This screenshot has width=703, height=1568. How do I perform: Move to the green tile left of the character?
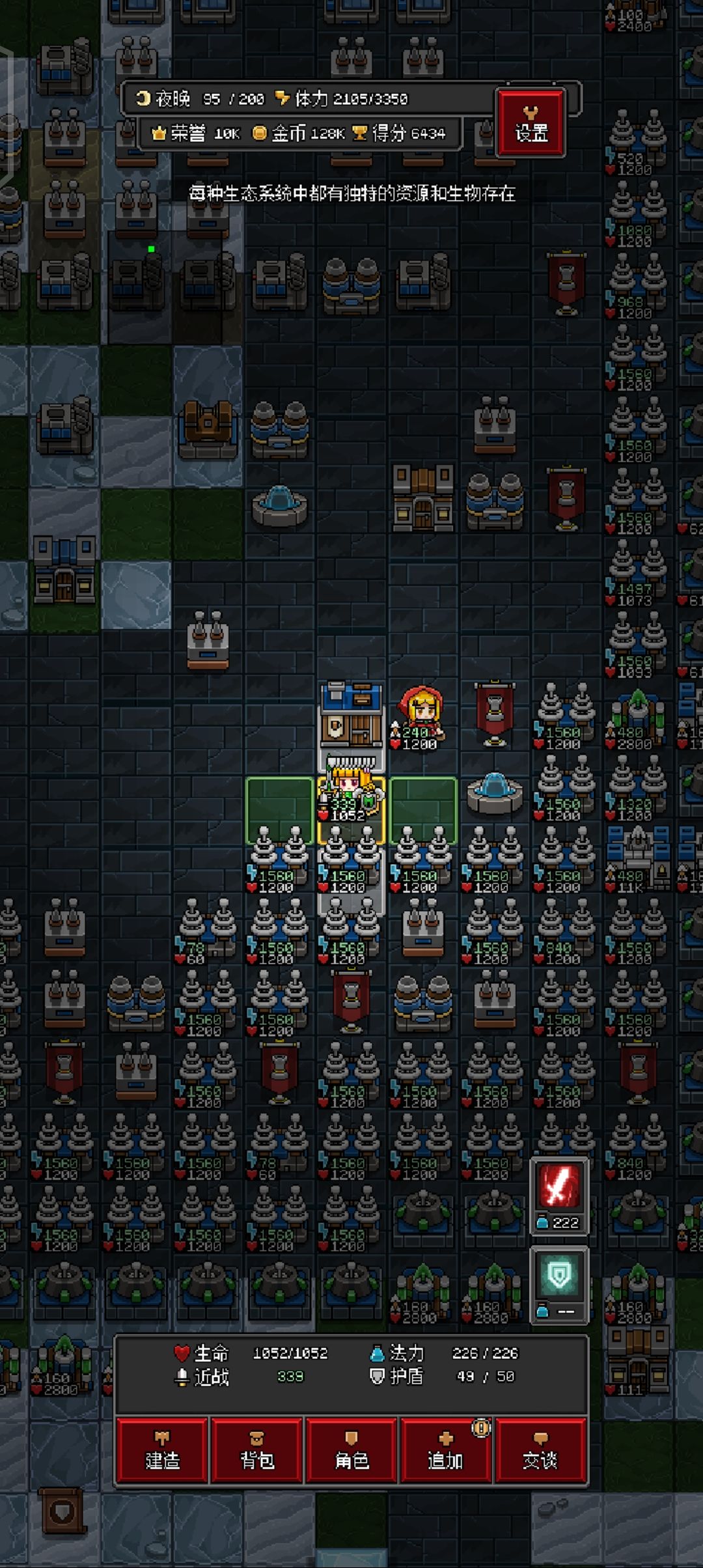click(x=279, y=810)
